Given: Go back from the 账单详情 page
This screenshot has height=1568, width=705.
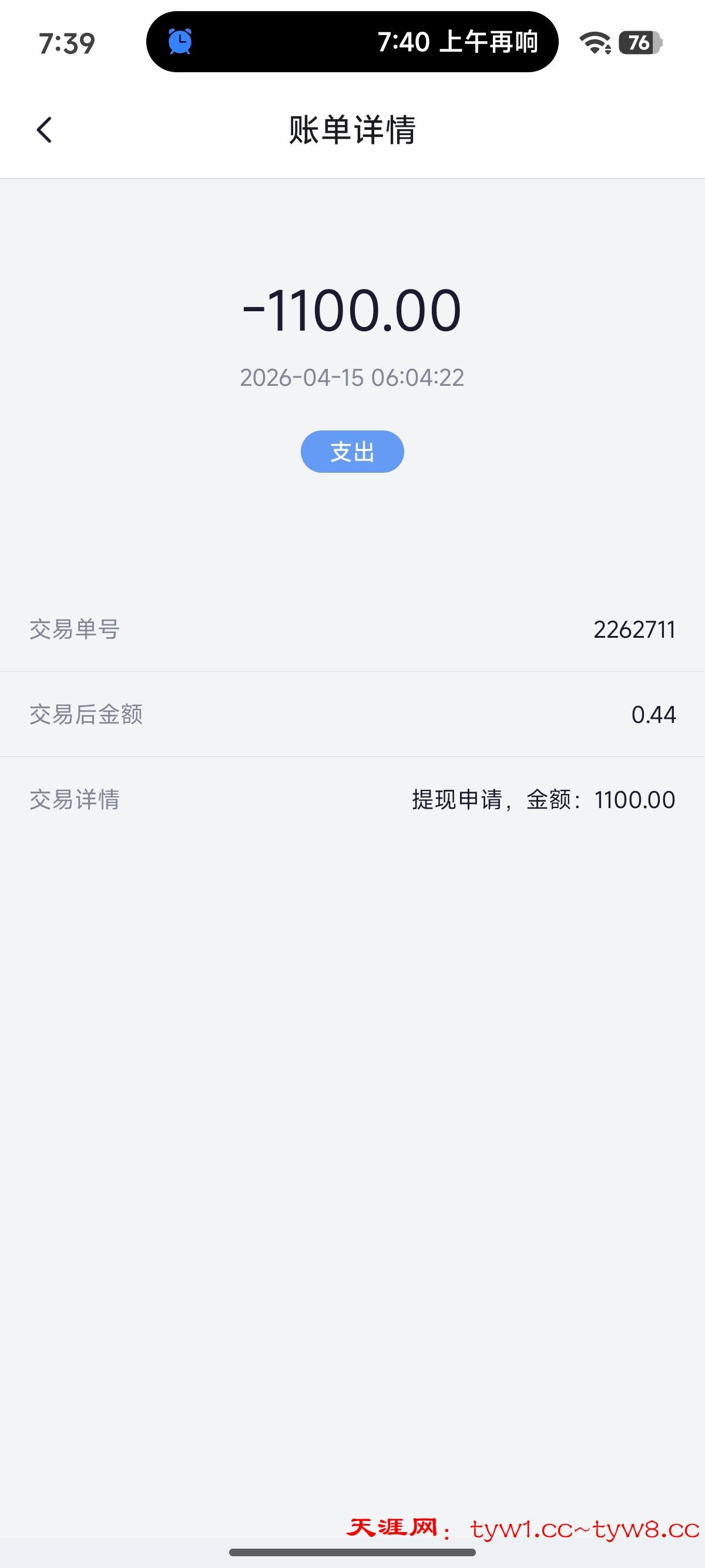Looking at the screenshot, I should (44, 130).
